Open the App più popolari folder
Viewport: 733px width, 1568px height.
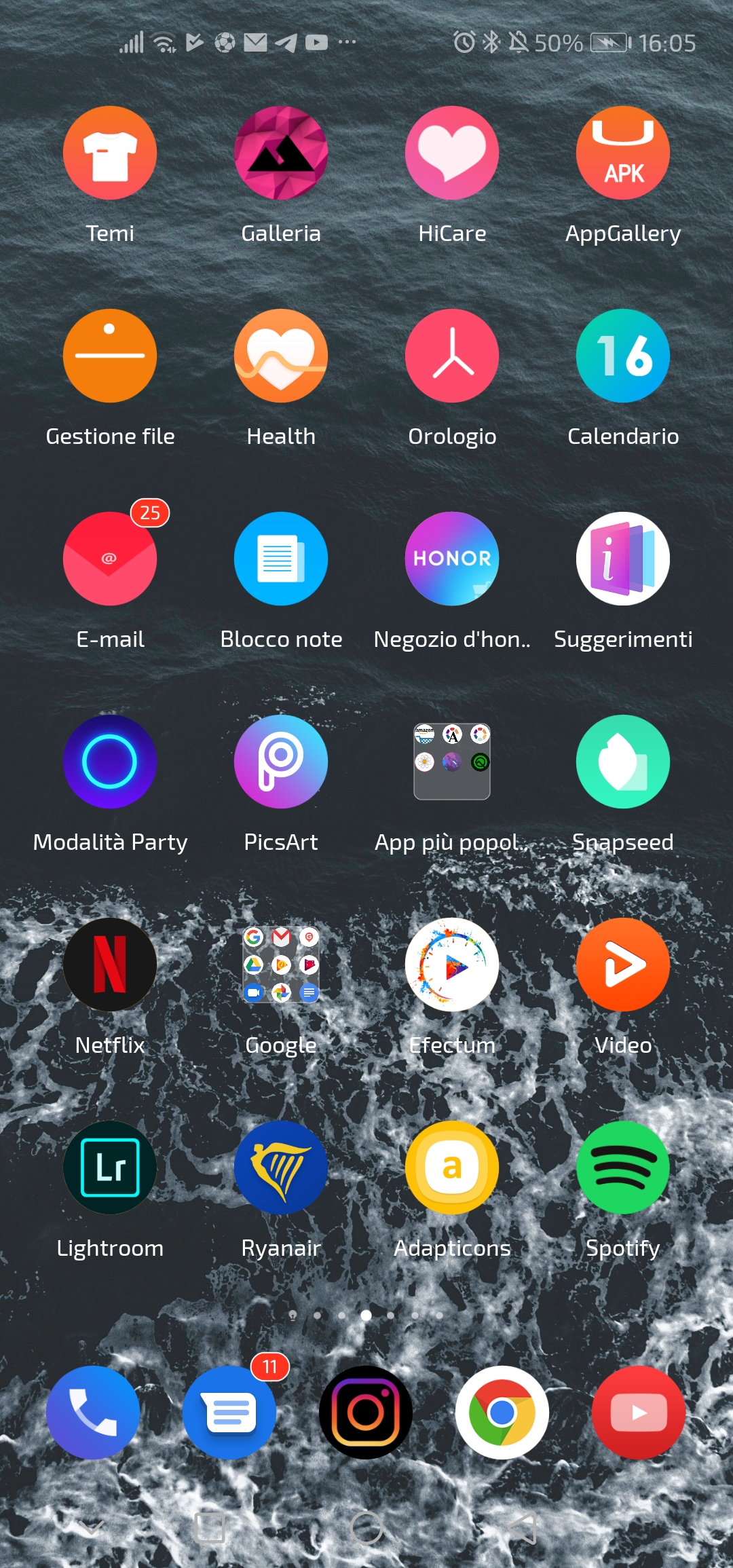click(x=452, y=762)
